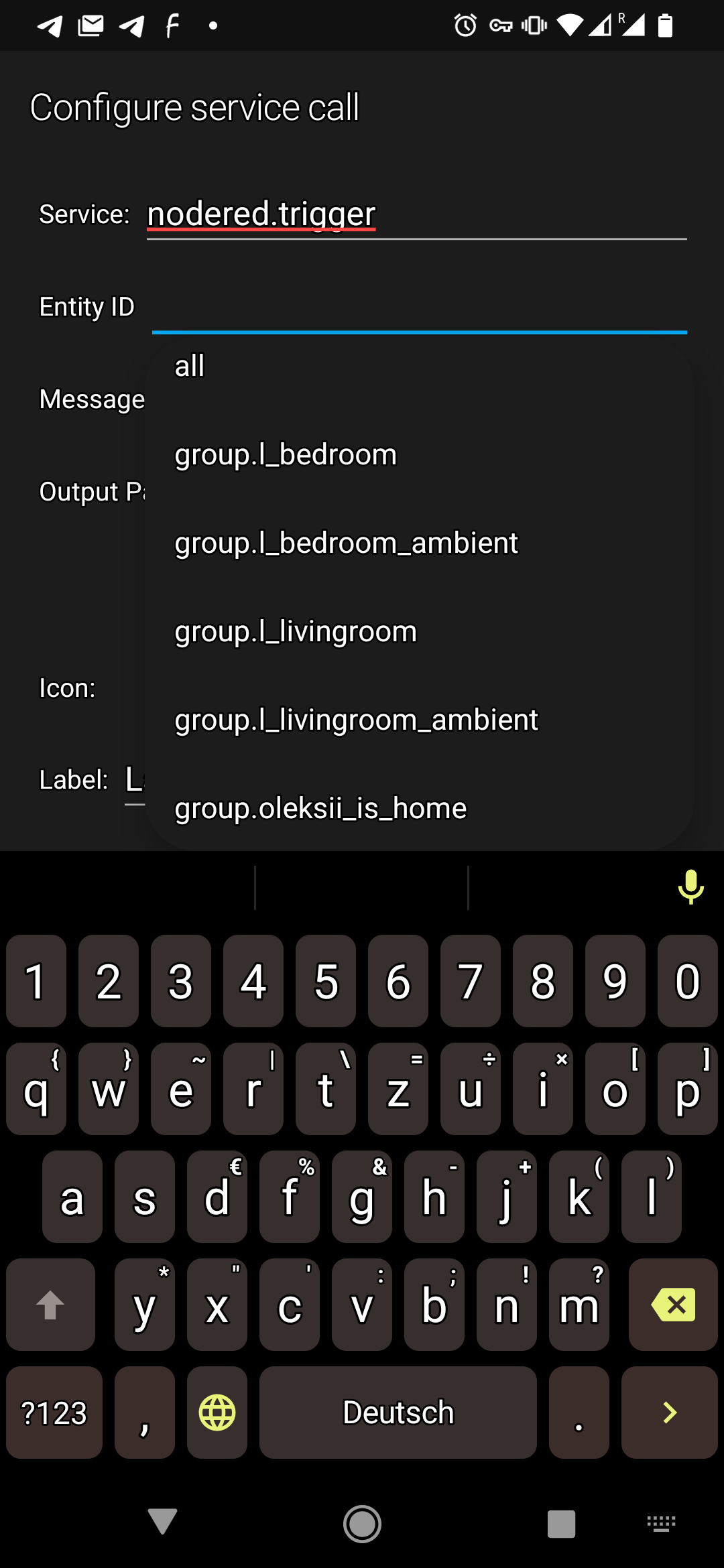Tap the home circle button
Image resolution: width=724 pixels, height=1568 pixels.
(362, 1524)
